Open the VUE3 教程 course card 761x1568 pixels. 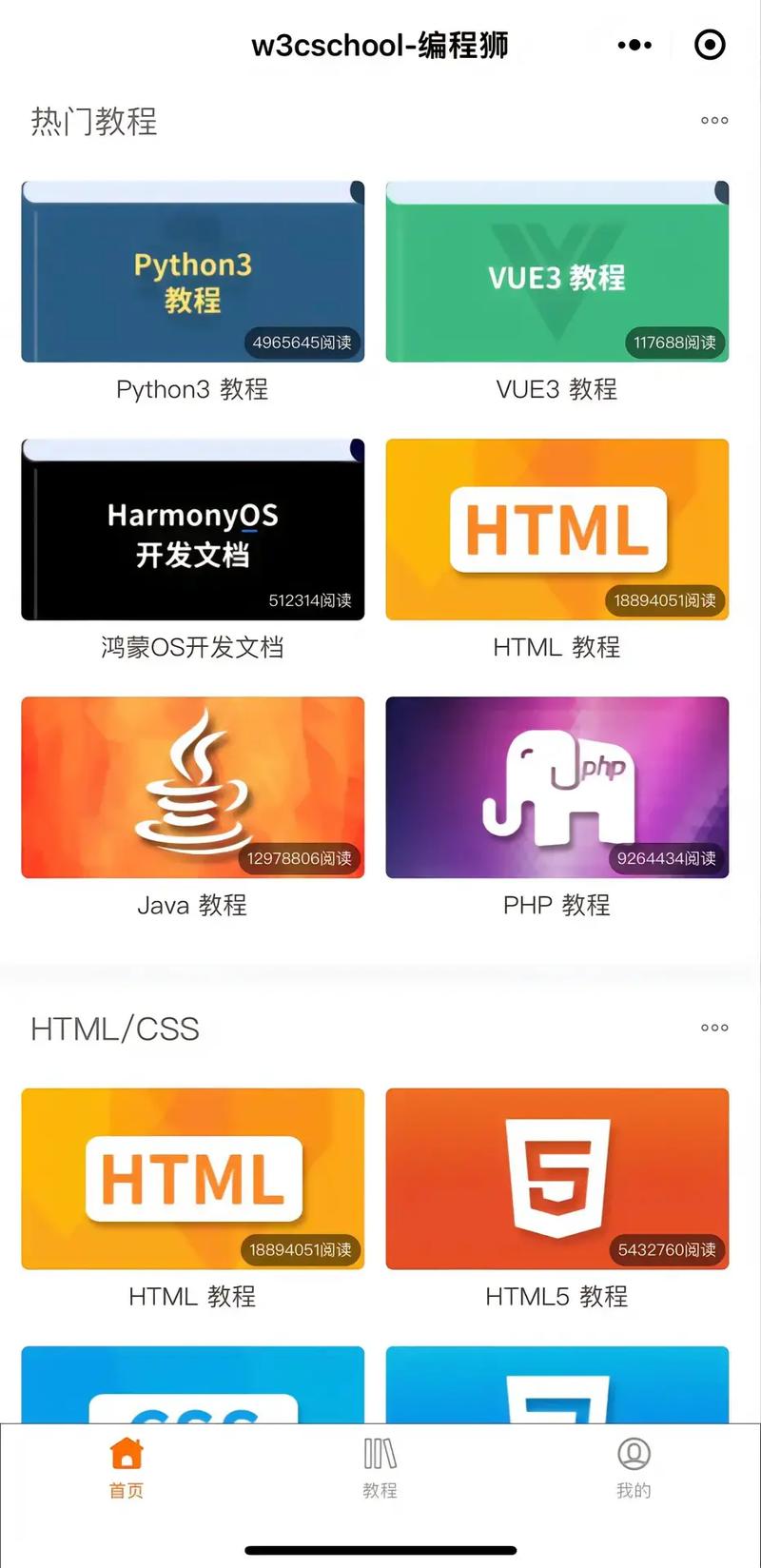556,273
